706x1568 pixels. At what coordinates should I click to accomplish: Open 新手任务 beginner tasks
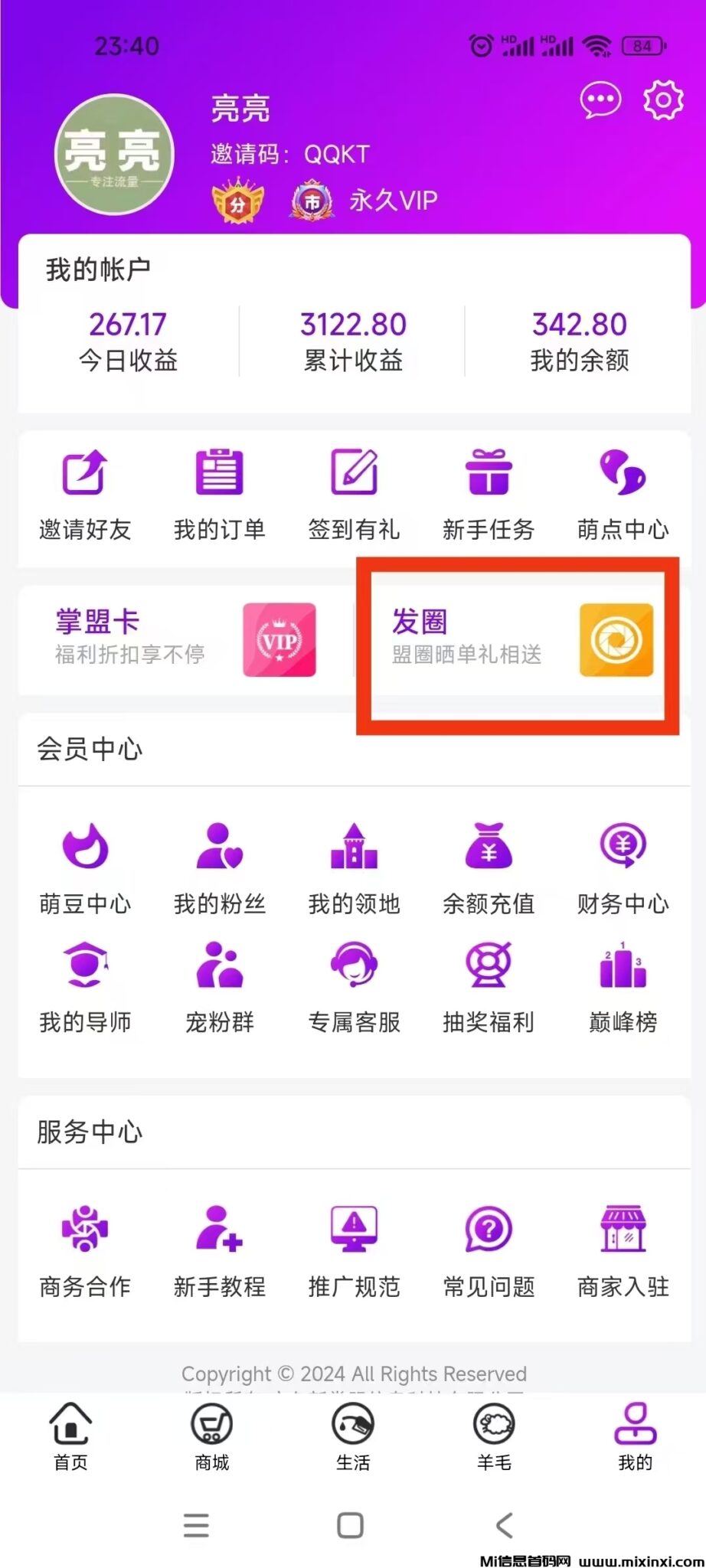point(489,494)
